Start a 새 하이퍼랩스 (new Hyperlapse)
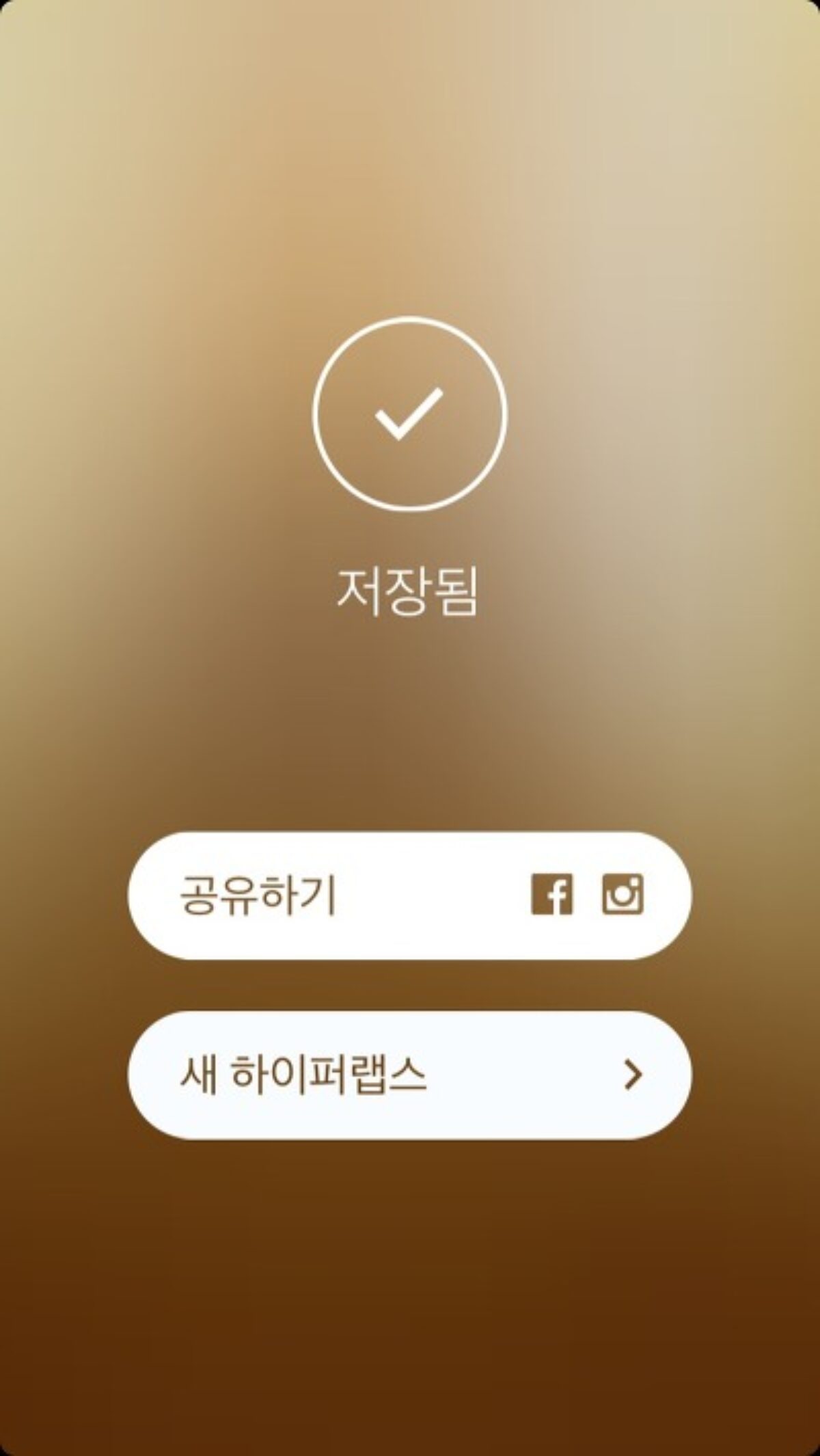Viewport: 820px width, 1456px height. click(409, 1075)
